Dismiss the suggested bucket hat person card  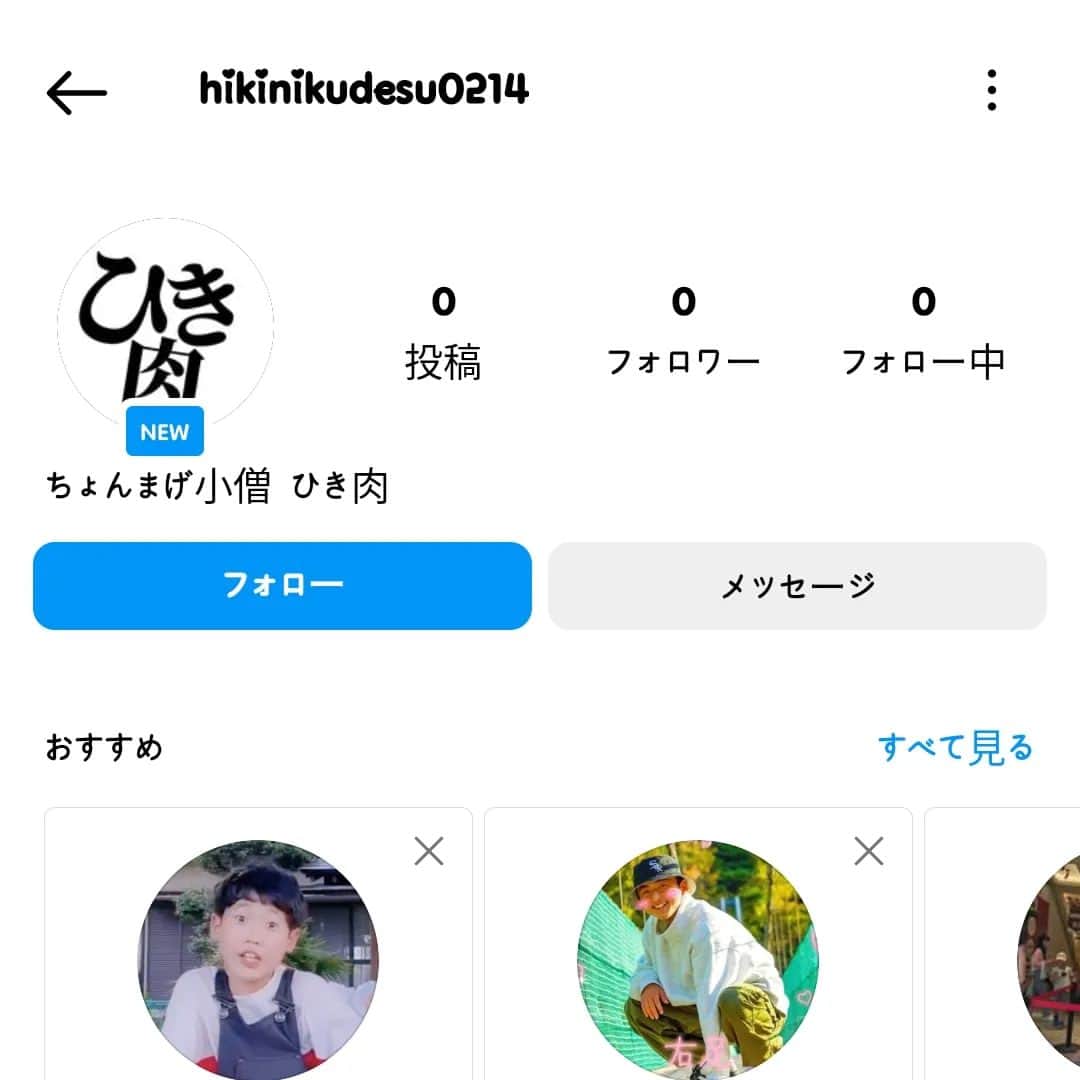click(869, 851)
